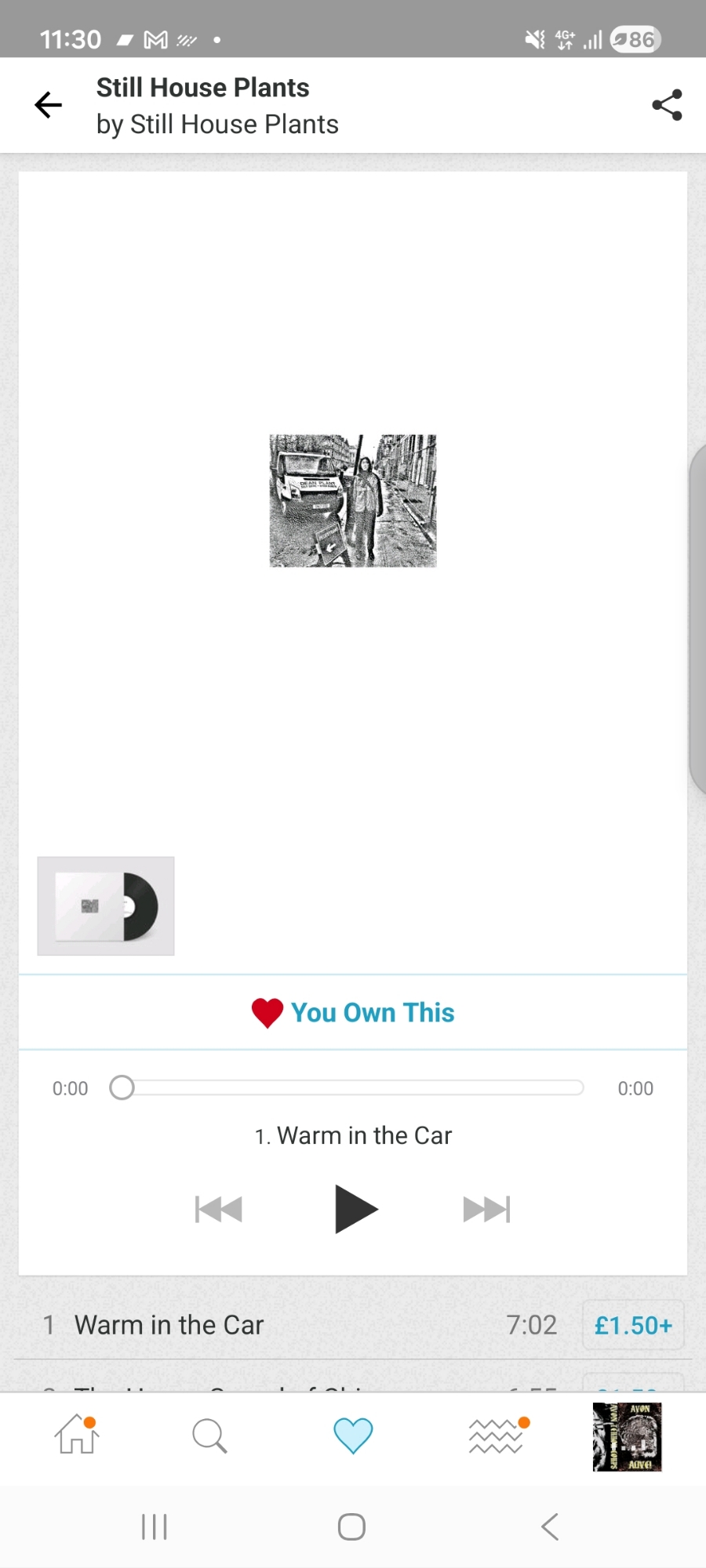Switch to the Search tab
This screenshot has width=706, height=1568.
pos(209,1436)
